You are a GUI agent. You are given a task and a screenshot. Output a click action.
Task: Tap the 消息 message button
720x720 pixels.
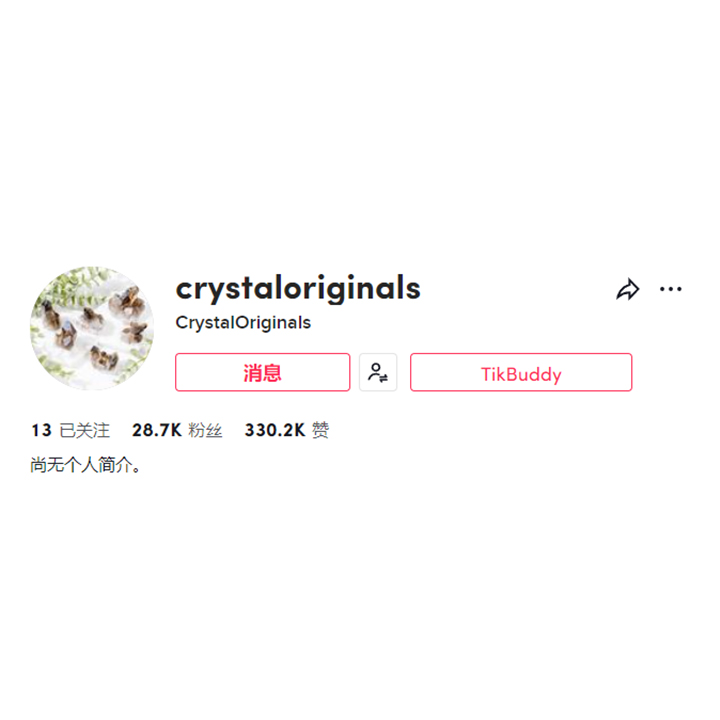[262, 373]
